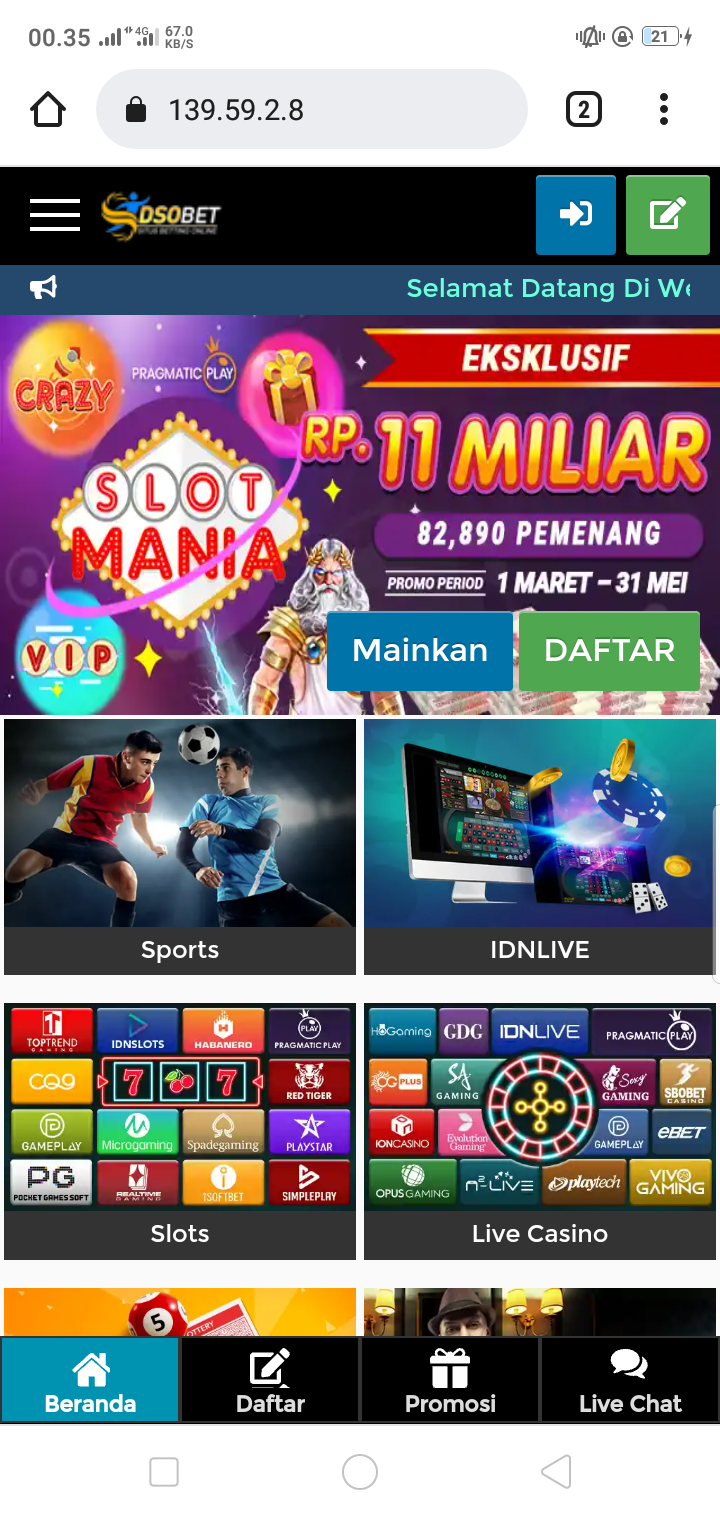Open the Sports game category
Image resolution: width=720 pixels, height=1520 pixels.
tap(180, 846)
